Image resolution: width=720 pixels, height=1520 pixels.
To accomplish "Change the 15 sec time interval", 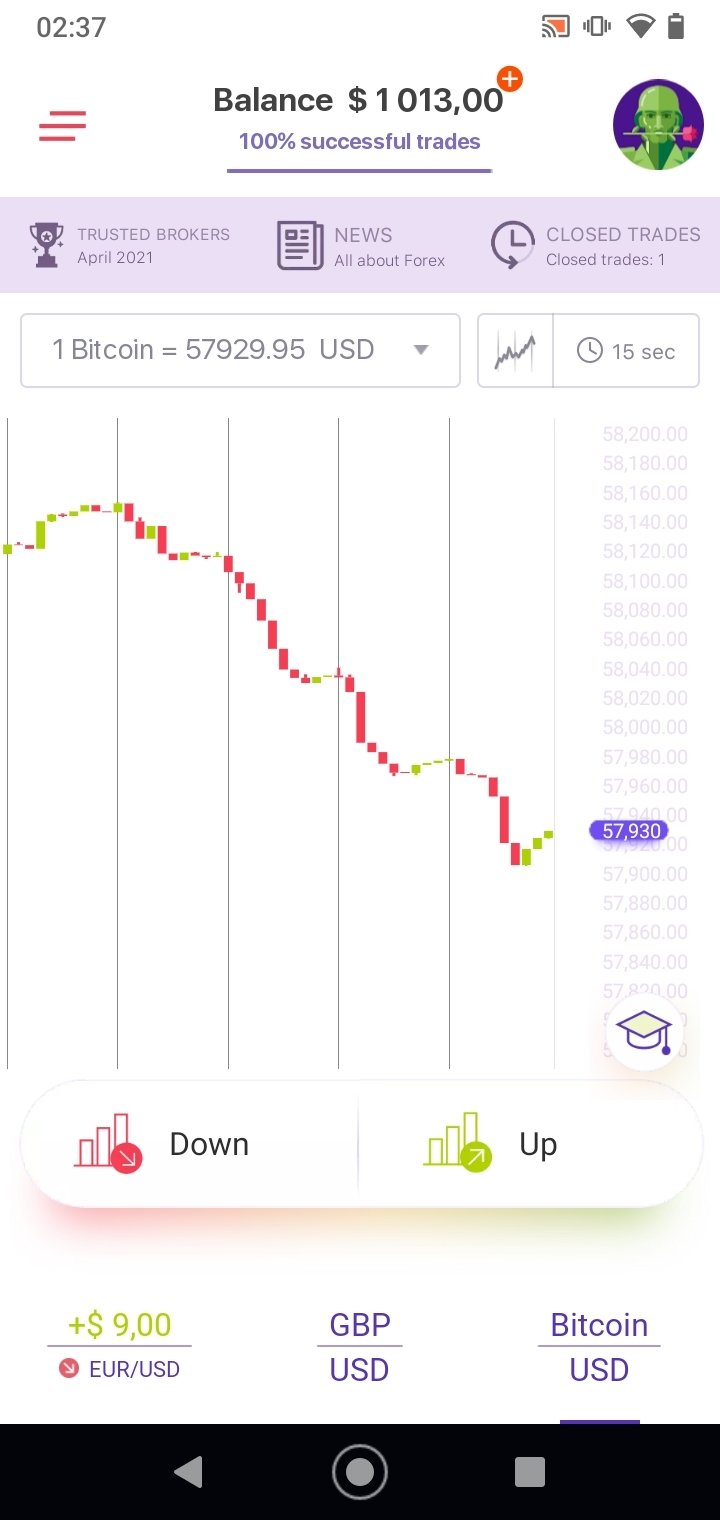I will click(x=626, y=351).
